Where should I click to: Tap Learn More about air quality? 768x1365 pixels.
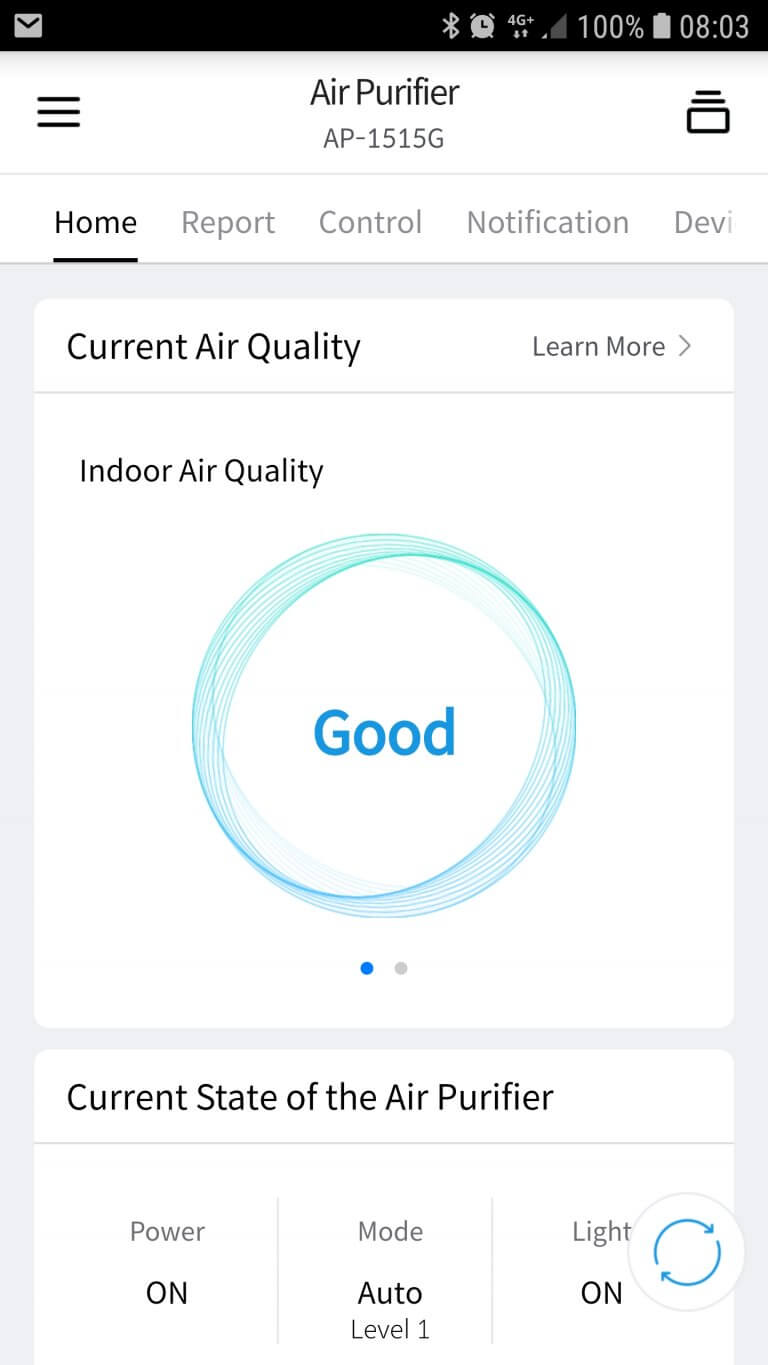point(612,346)
